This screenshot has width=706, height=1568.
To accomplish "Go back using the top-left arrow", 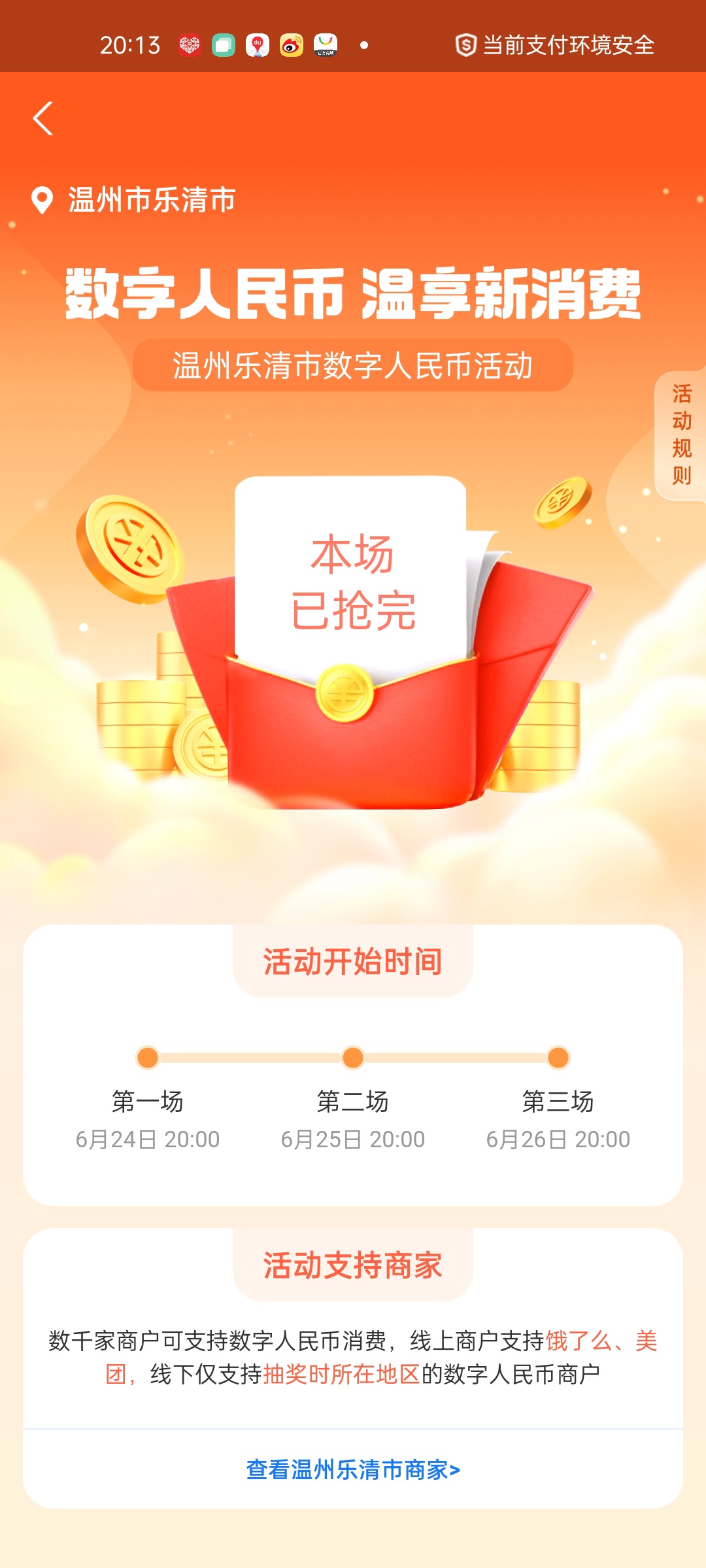I will pyautogui.click(x=43, y=118).
